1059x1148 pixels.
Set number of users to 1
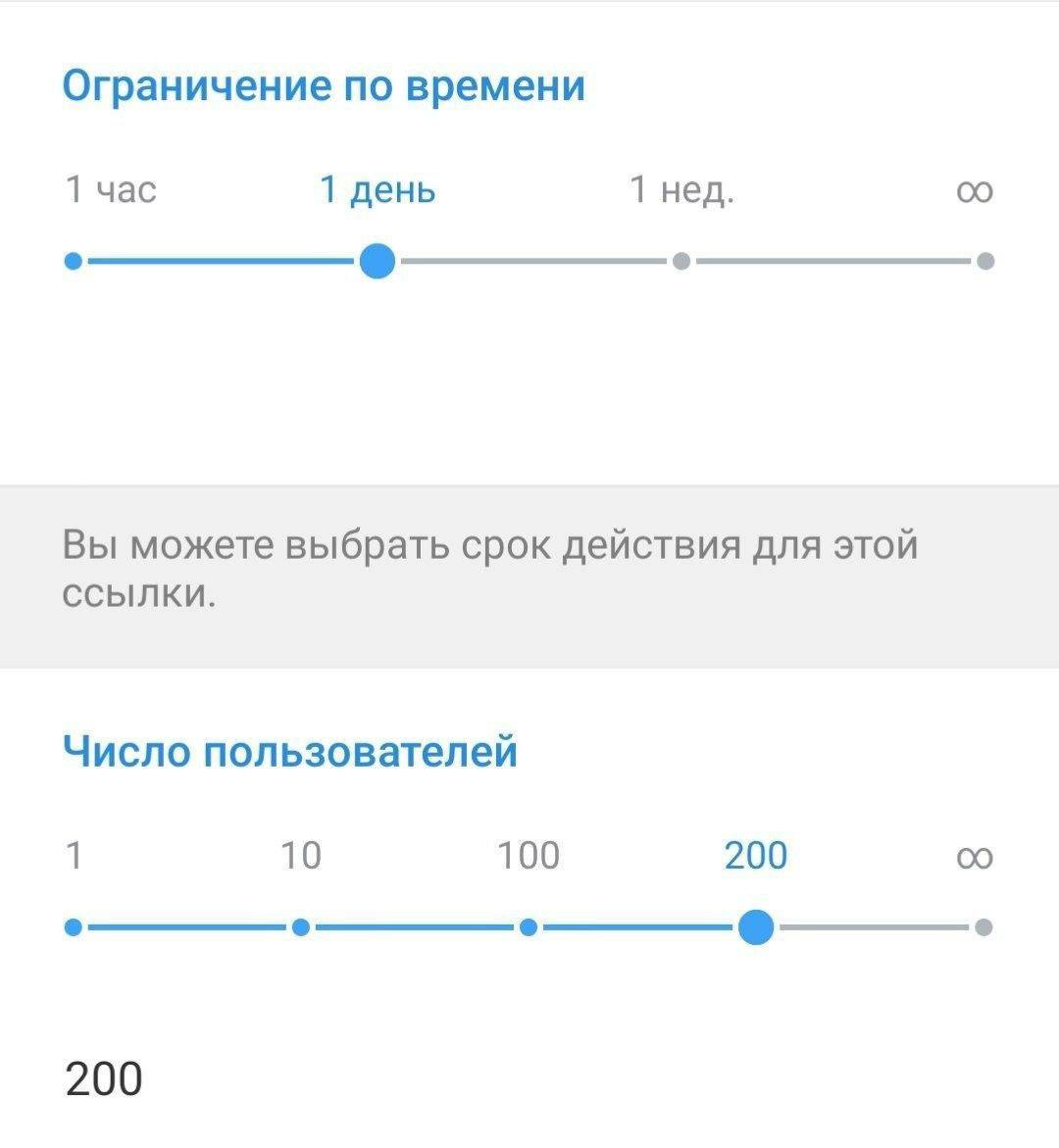click(x=74, y=927)
